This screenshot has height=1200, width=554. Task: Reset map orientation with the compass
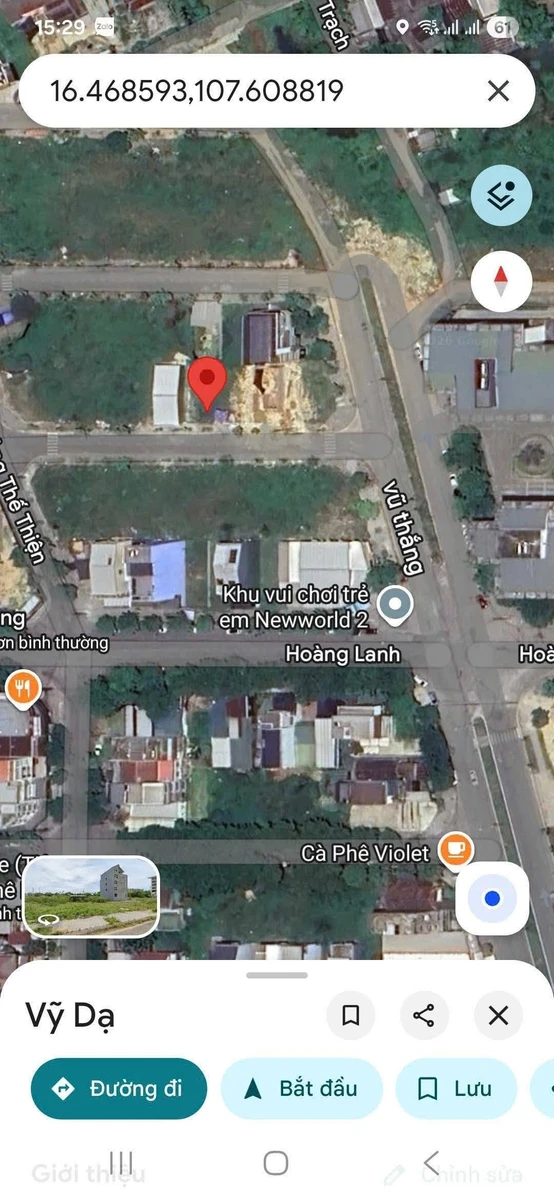coord(501,281)
